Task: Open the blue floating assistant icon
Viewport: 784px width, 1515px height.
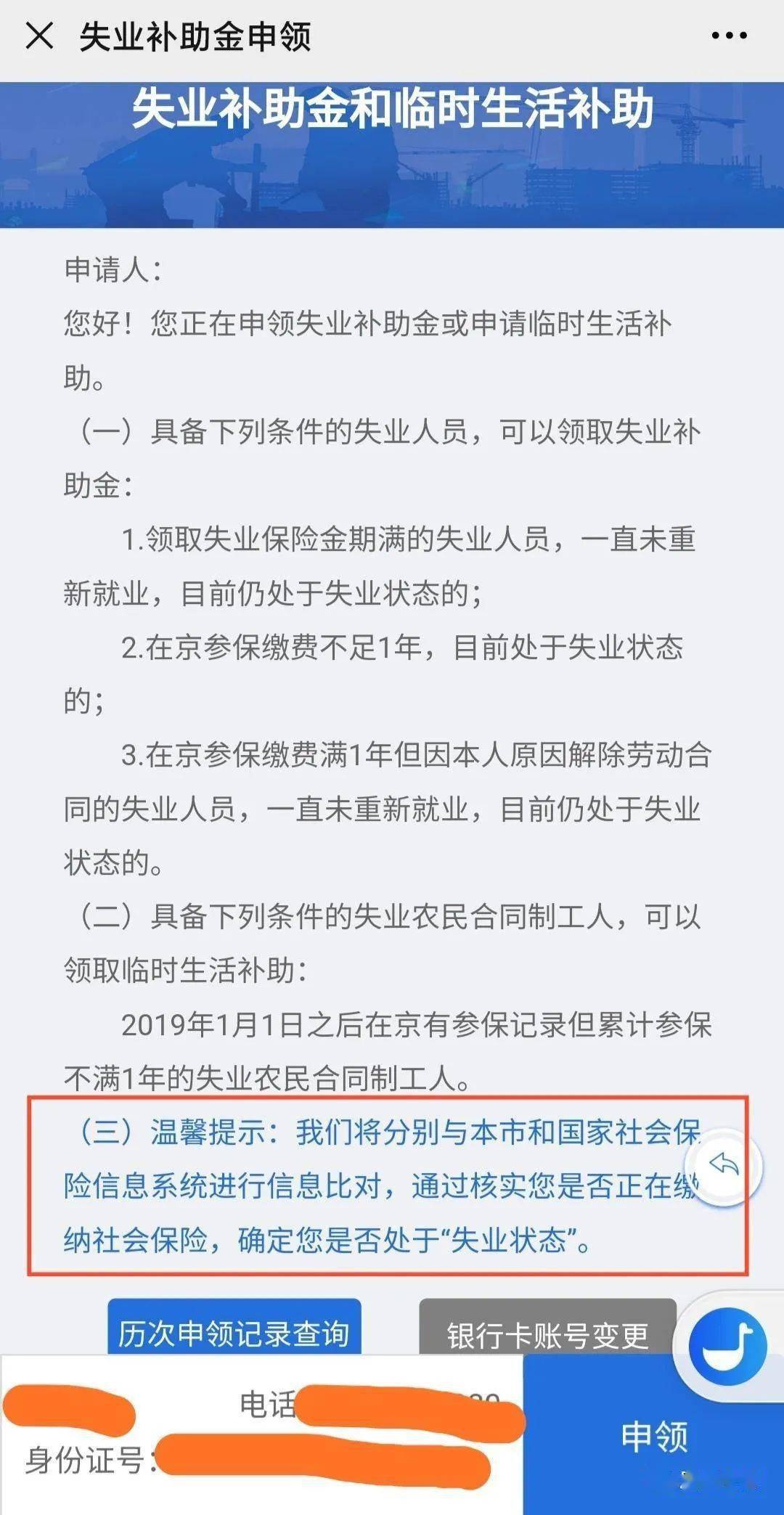Action: click(727, 1347)
